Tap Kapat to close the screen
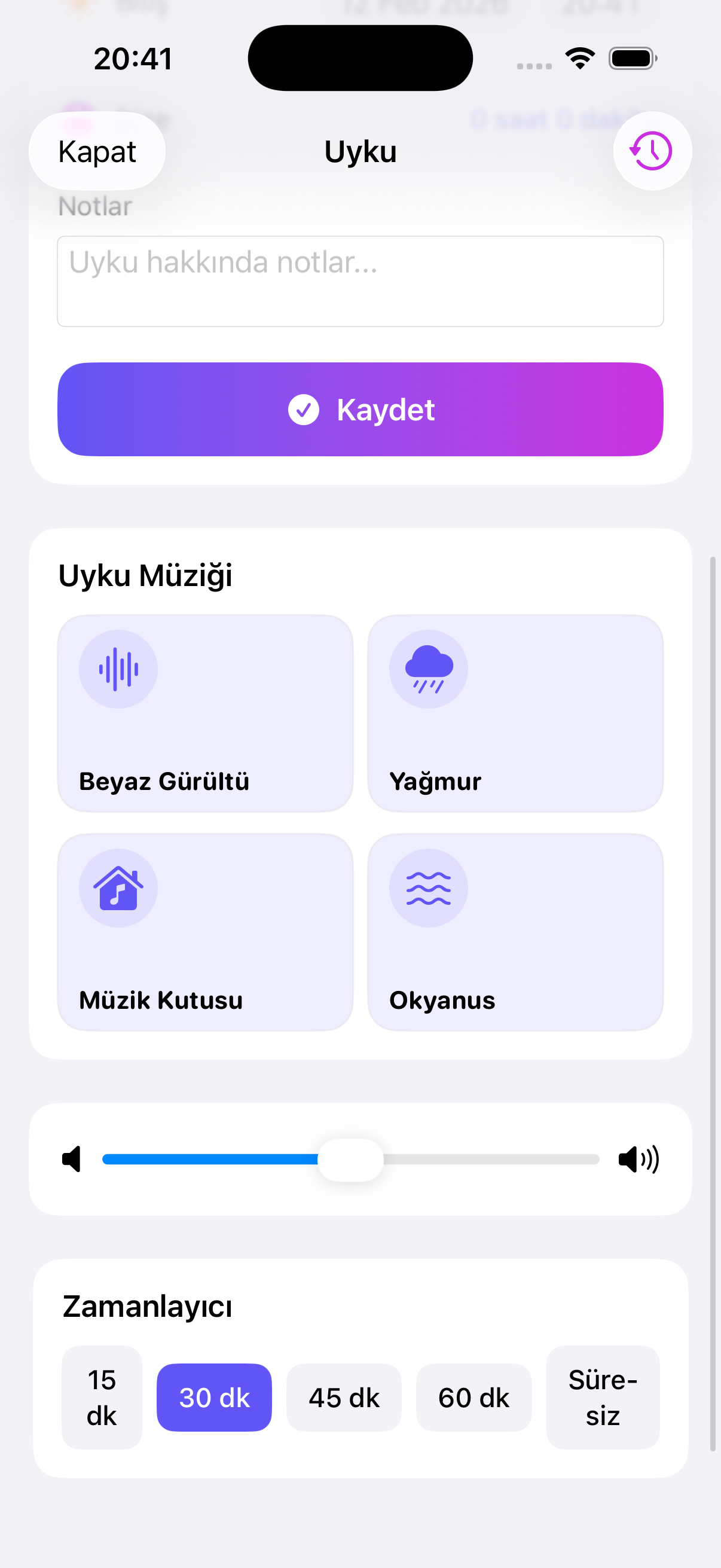 click(x=97, y=151)
